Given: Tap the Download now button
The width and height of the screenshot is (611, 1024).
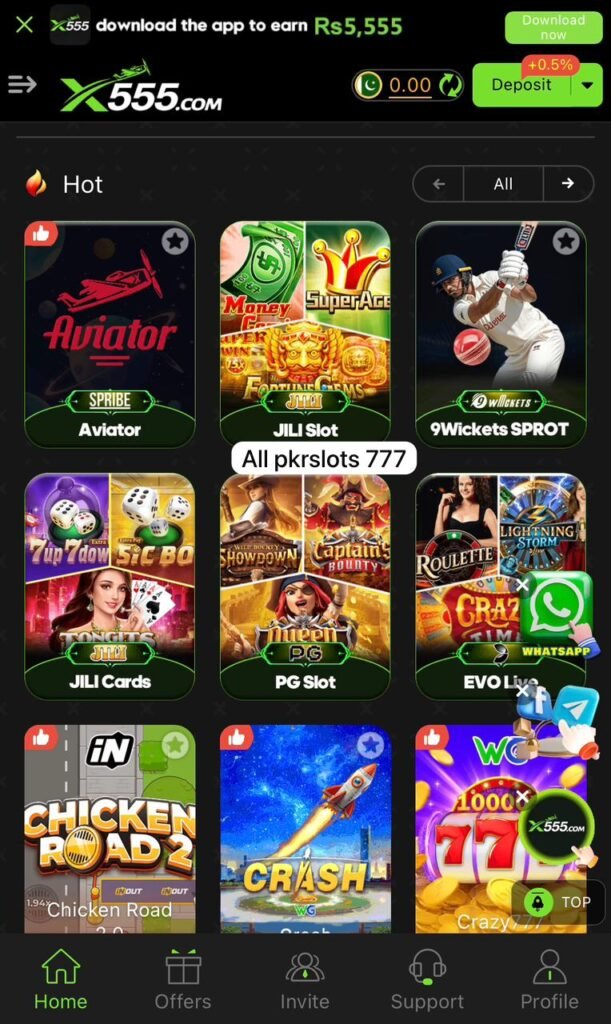Looking at the screenshot, I should (x=553, y=27).
